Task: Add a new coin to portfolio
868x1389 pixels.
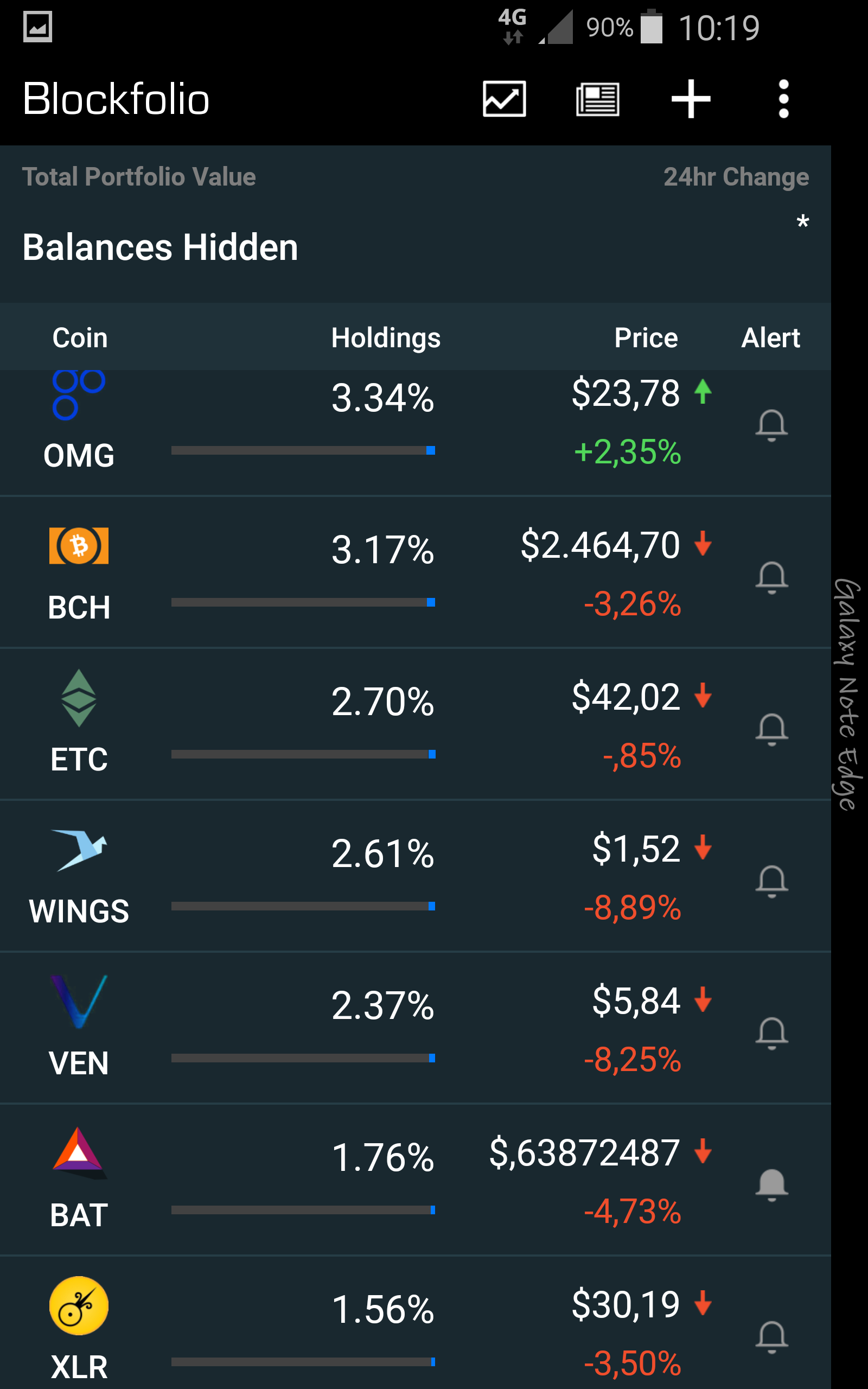Action: pyautogui.click(x=691, y=99)
